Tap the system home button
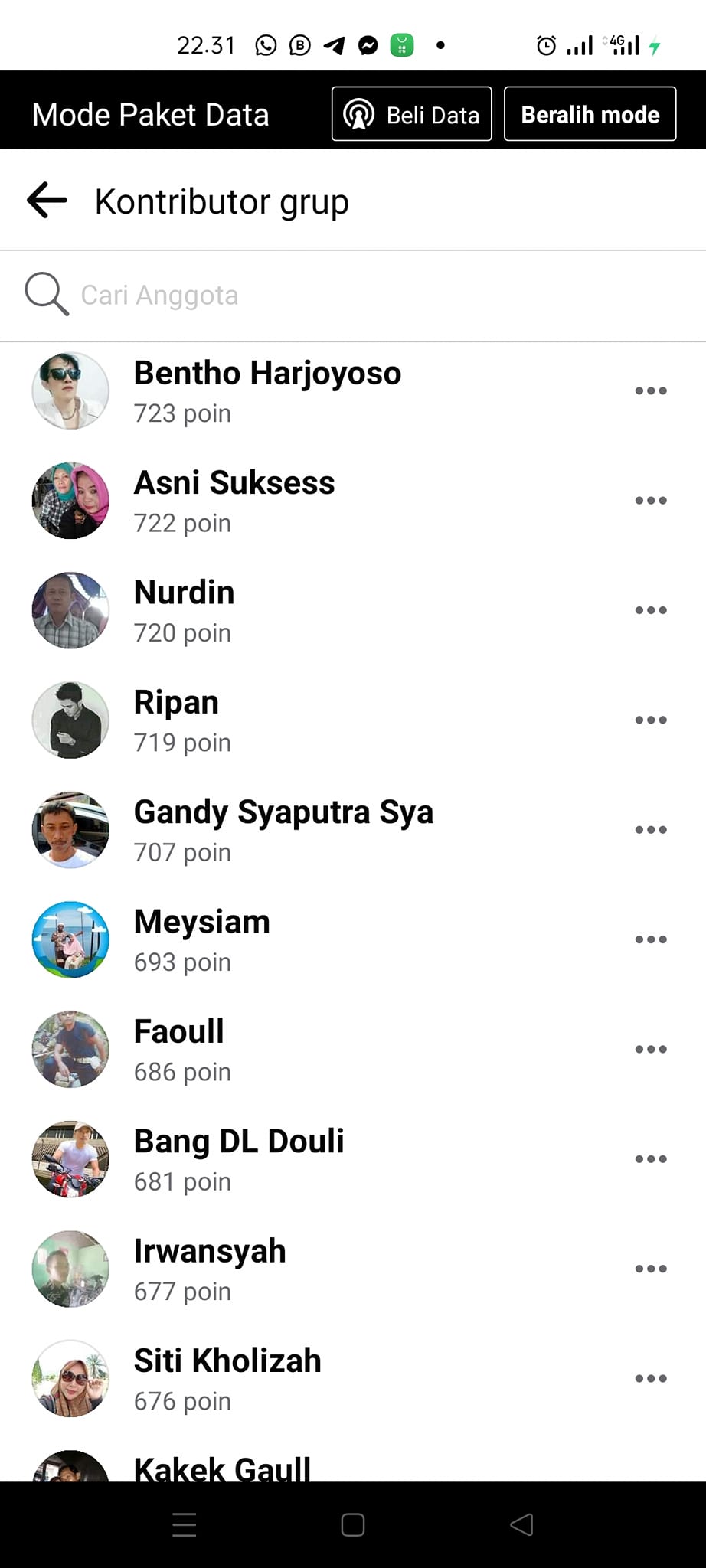The image size is (706, 1568). 353,1525
